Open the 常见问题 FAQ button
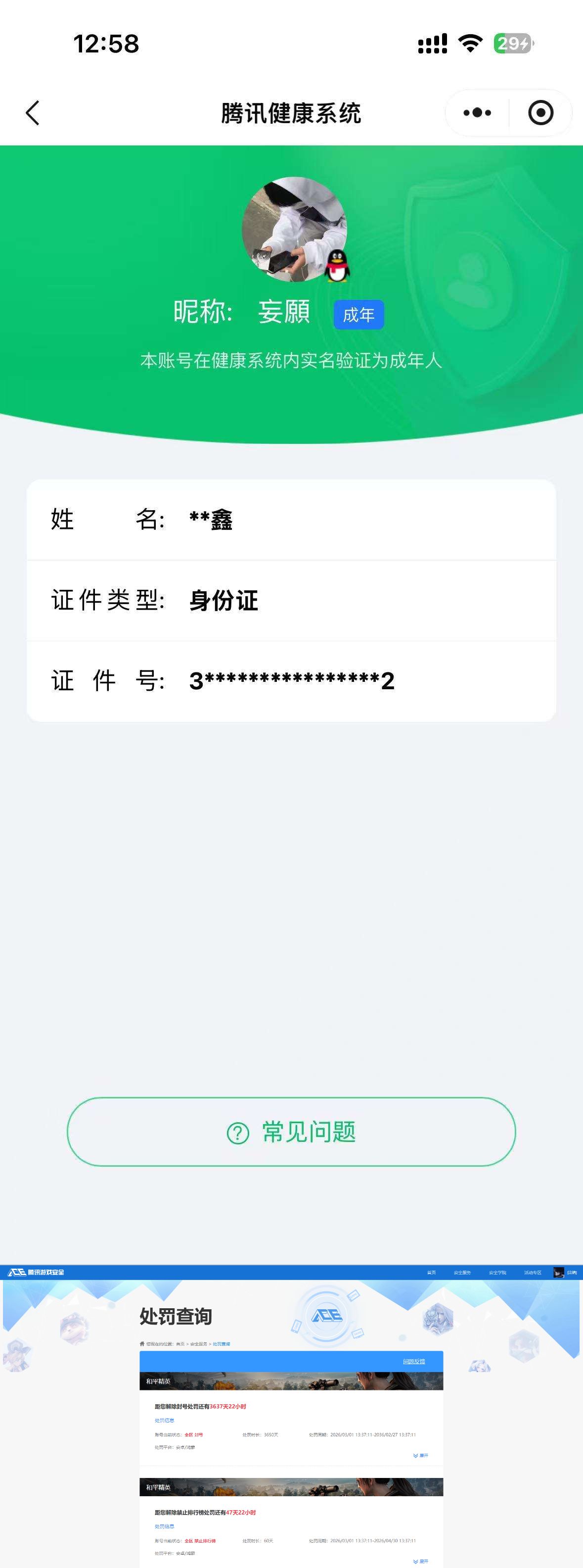 point(291,1132)
